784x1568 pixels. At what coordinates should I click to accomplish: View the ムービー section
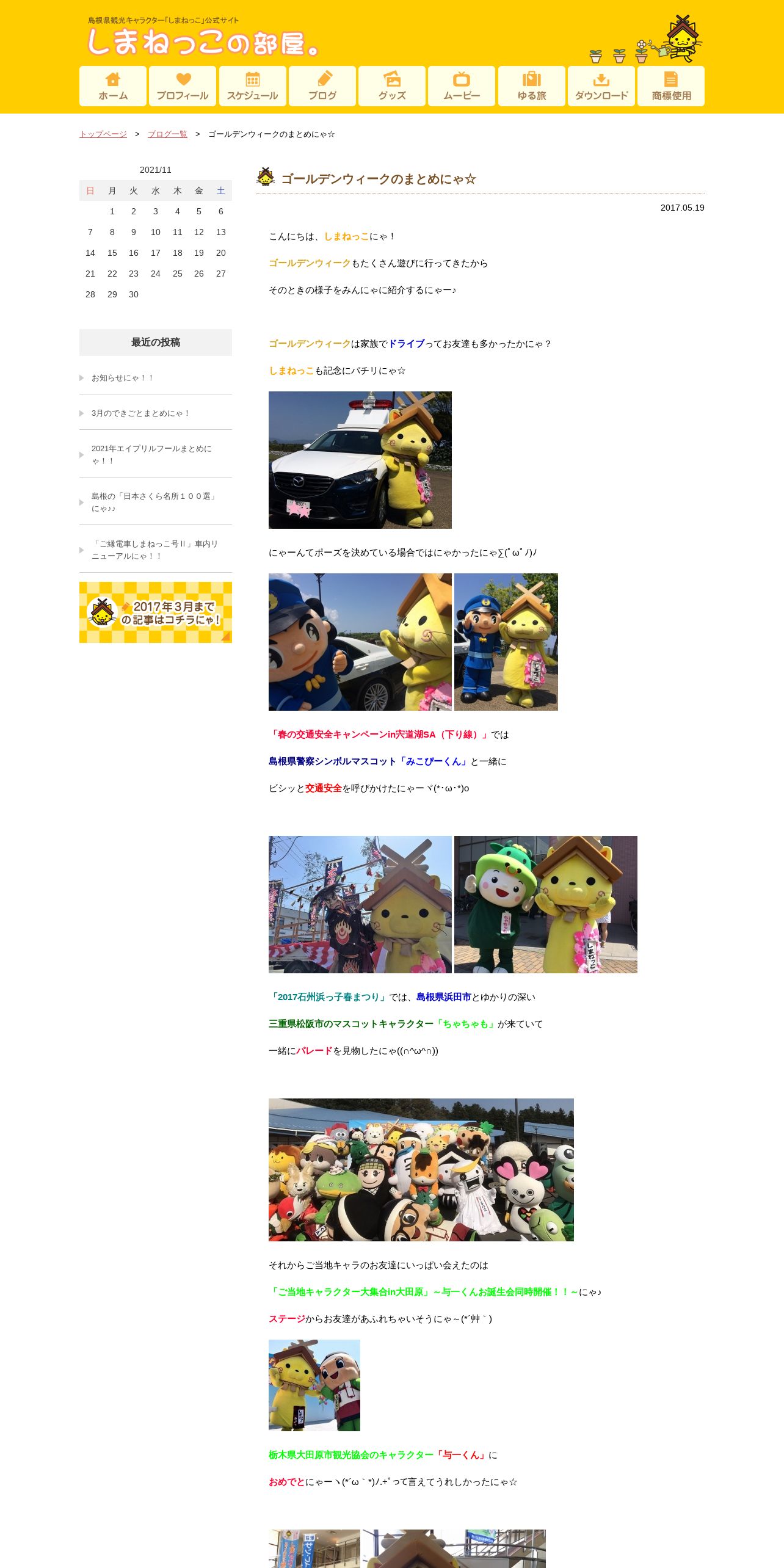pyautogui.click(x=462, y=86)
